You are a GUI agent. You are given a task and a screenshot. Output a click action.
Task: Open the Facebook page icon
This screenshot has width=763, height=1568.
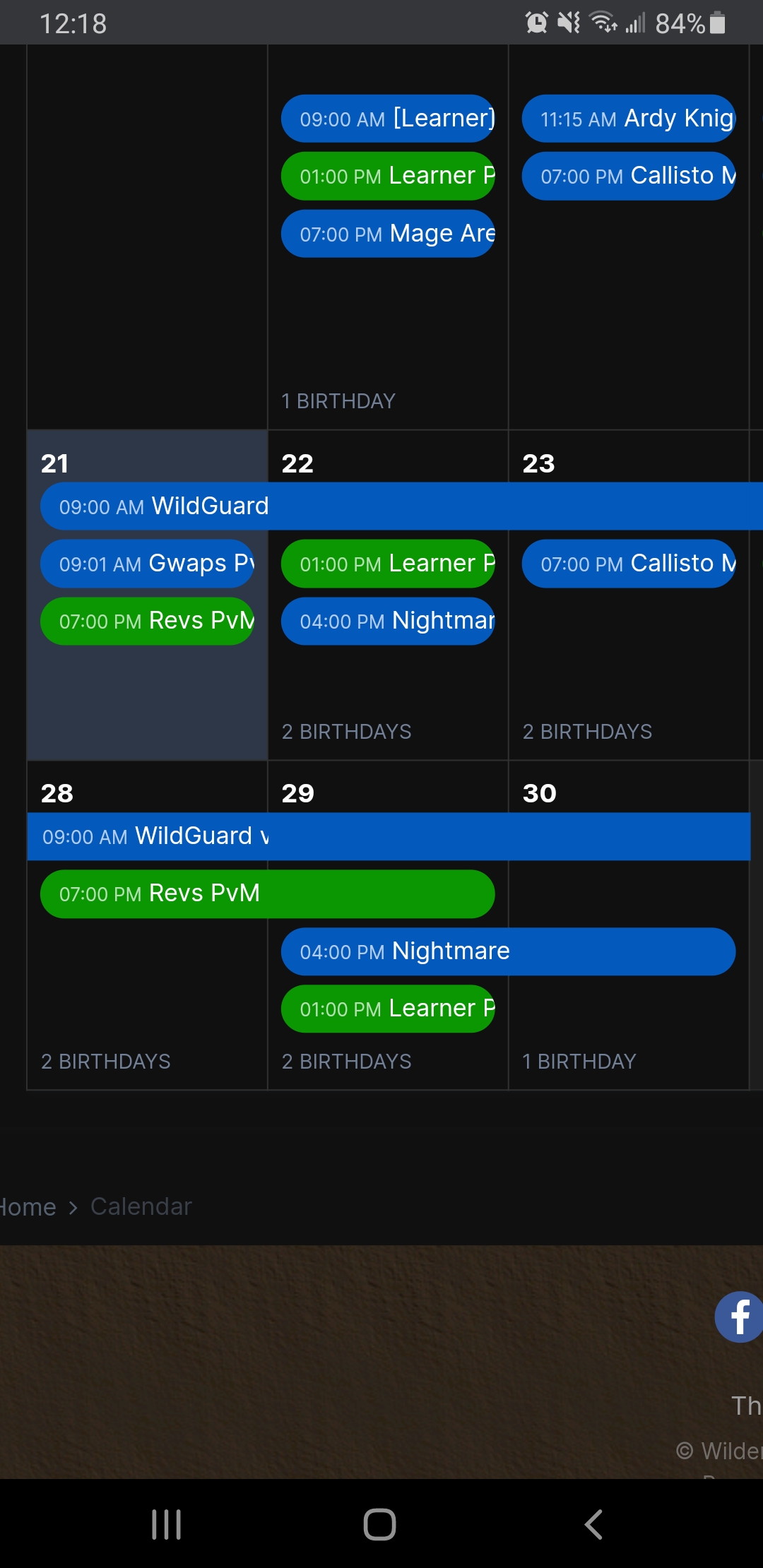point(739,1317)
